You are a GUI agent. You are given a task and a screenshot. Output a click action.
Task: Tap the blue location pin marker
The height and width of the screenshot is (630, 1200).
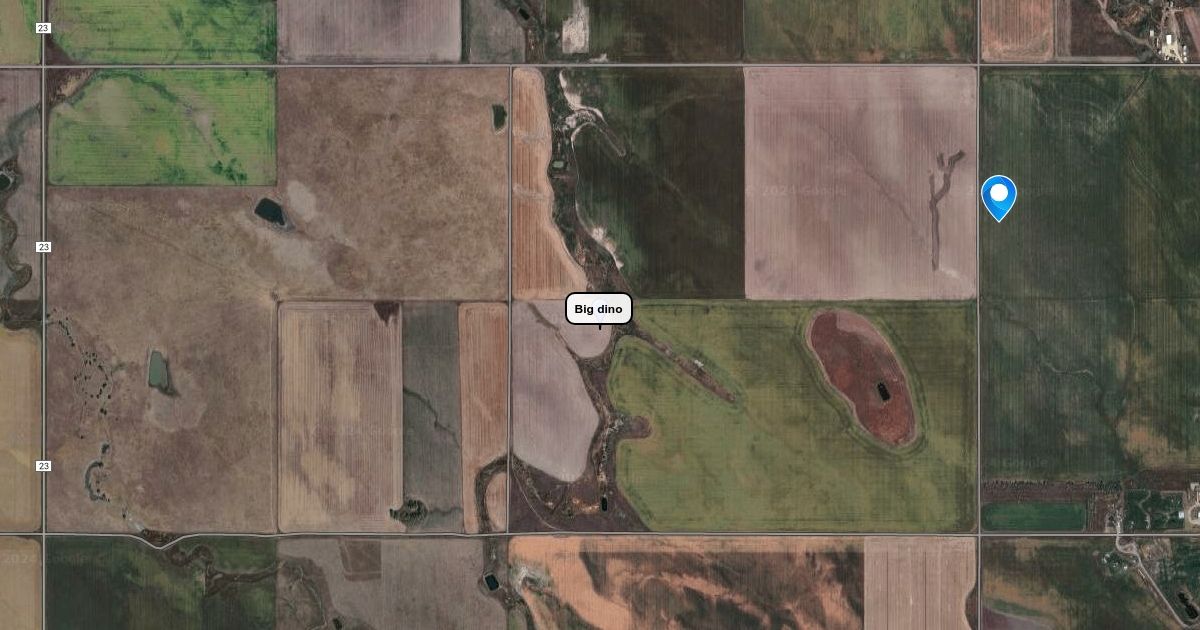998,195
